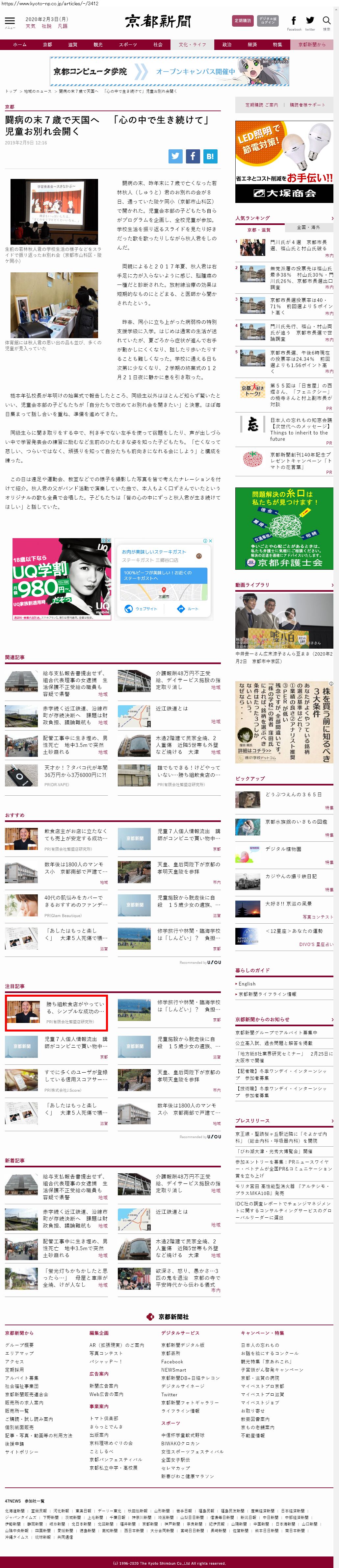Switch to the 政治 navigation tab
The image size is (339, 1568).
click(x=226, y=44)
